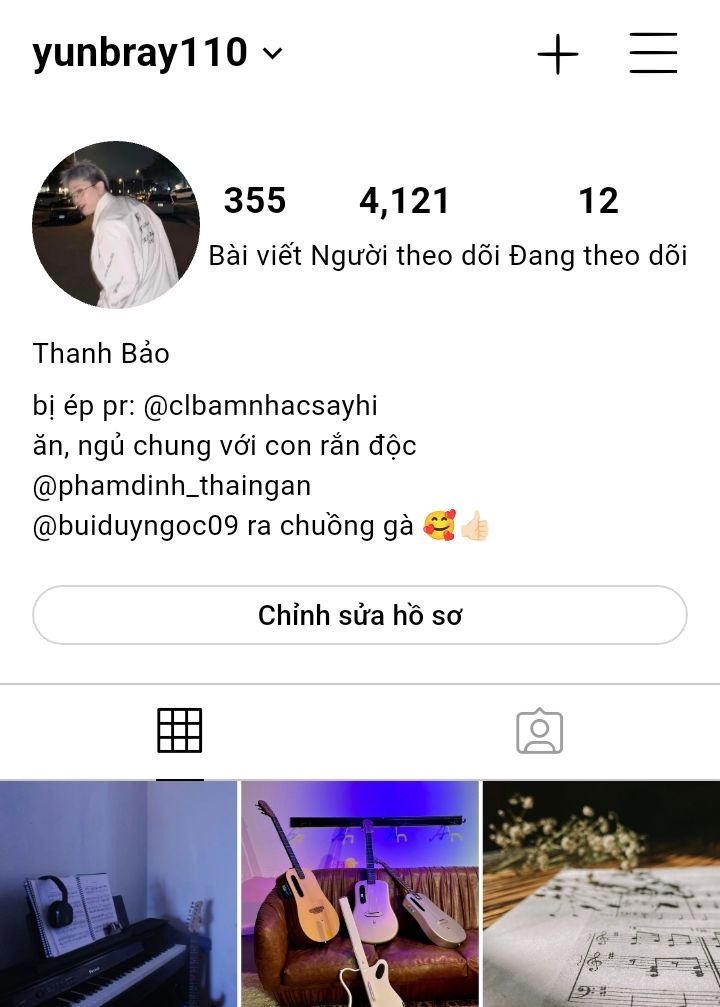Image resolution: width=720 pixels, height=1007 pixels.
Task: Open the @phamdinh_thaingan profile link
Action: tap(172, 486)
